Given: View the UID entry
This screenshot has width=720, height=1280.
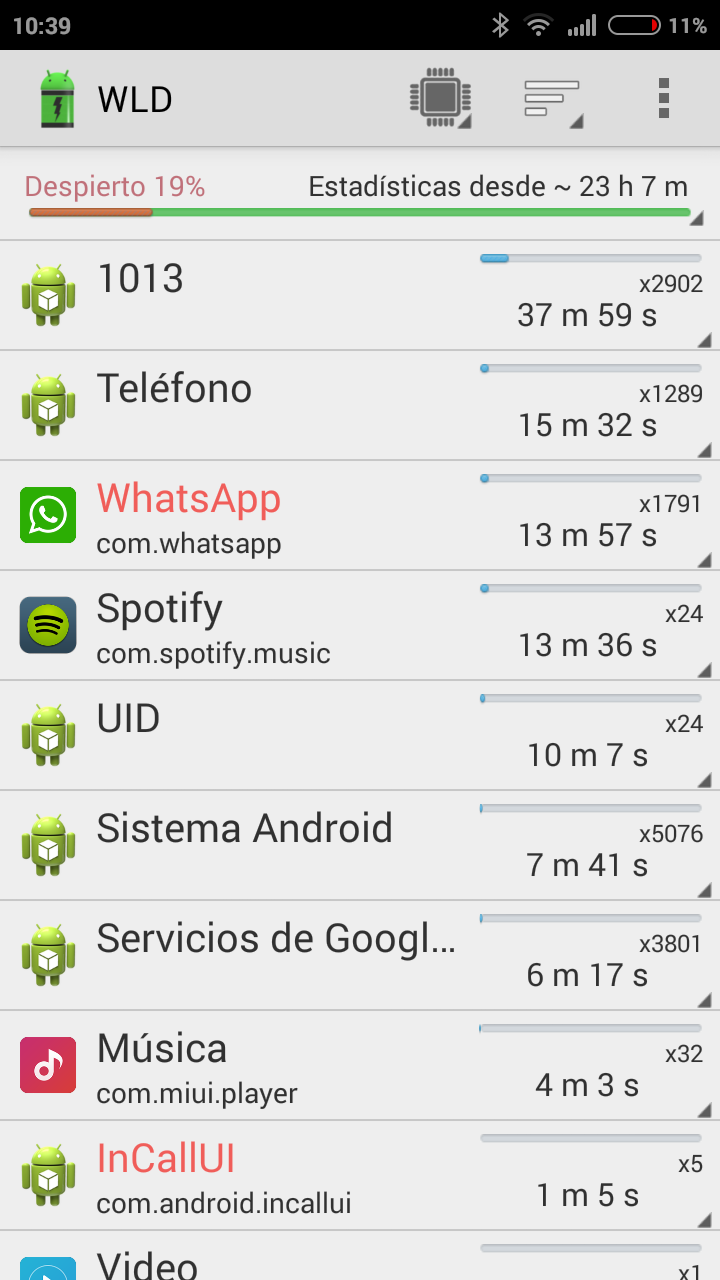Looking at the screenshot, I should tap(360, 736).
